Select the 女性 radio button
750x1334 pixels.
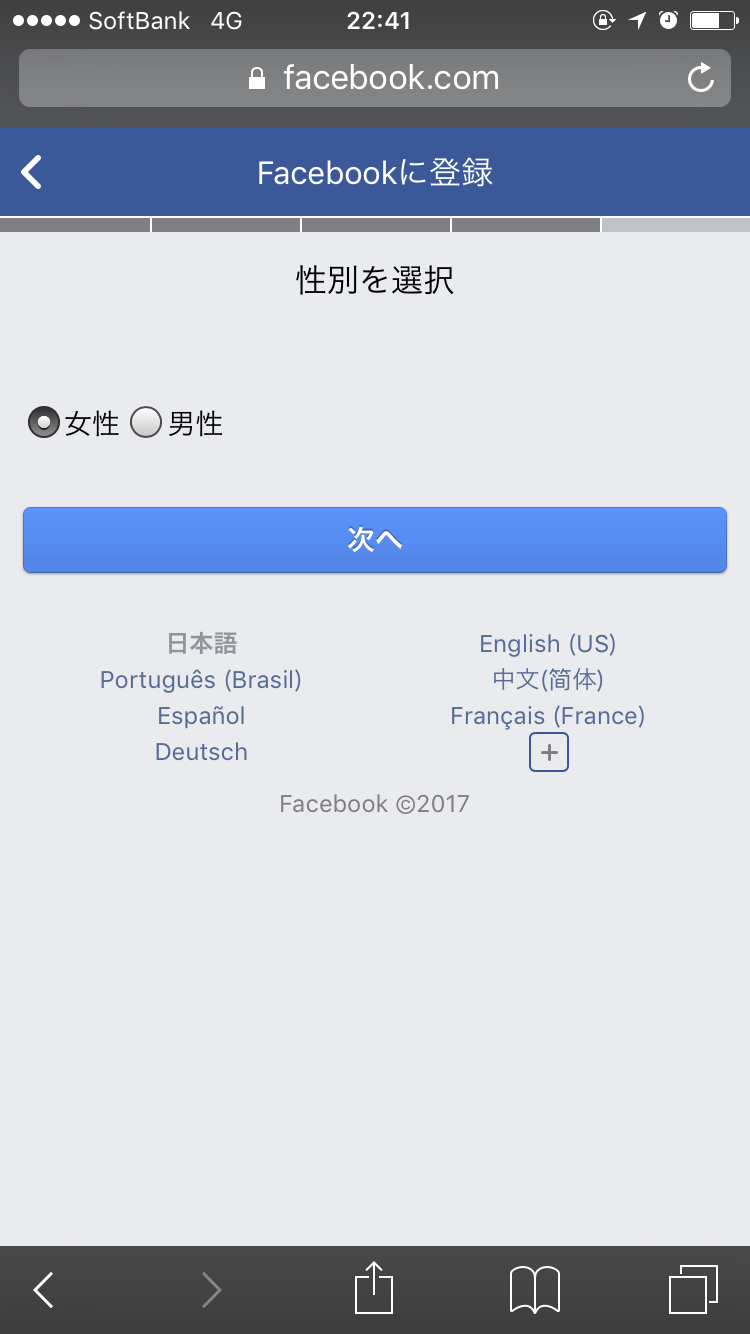44,423
